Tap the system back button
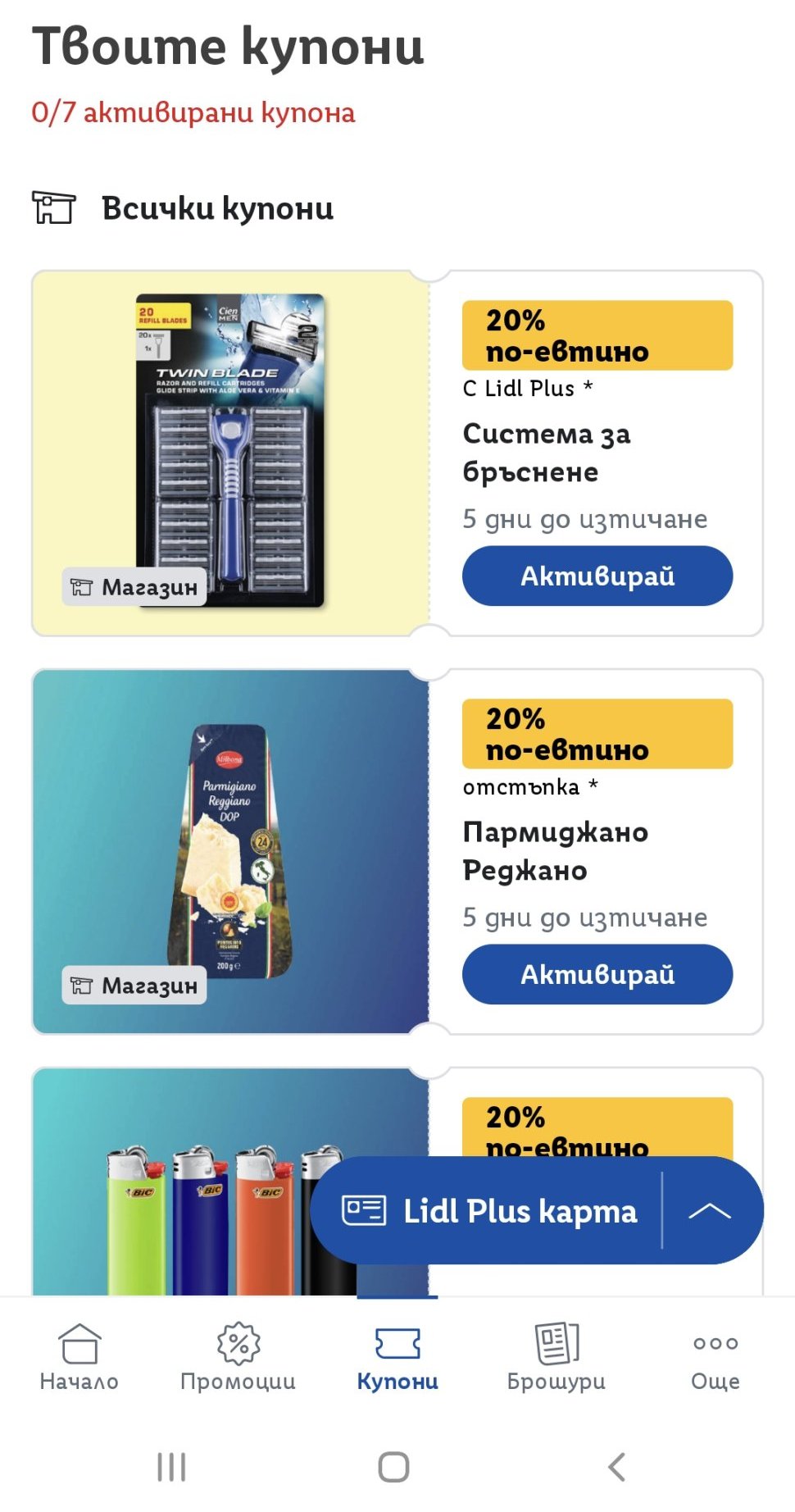Image resolution: width=795 pixels, height=1512 pixels. (x=617, y=1467)
